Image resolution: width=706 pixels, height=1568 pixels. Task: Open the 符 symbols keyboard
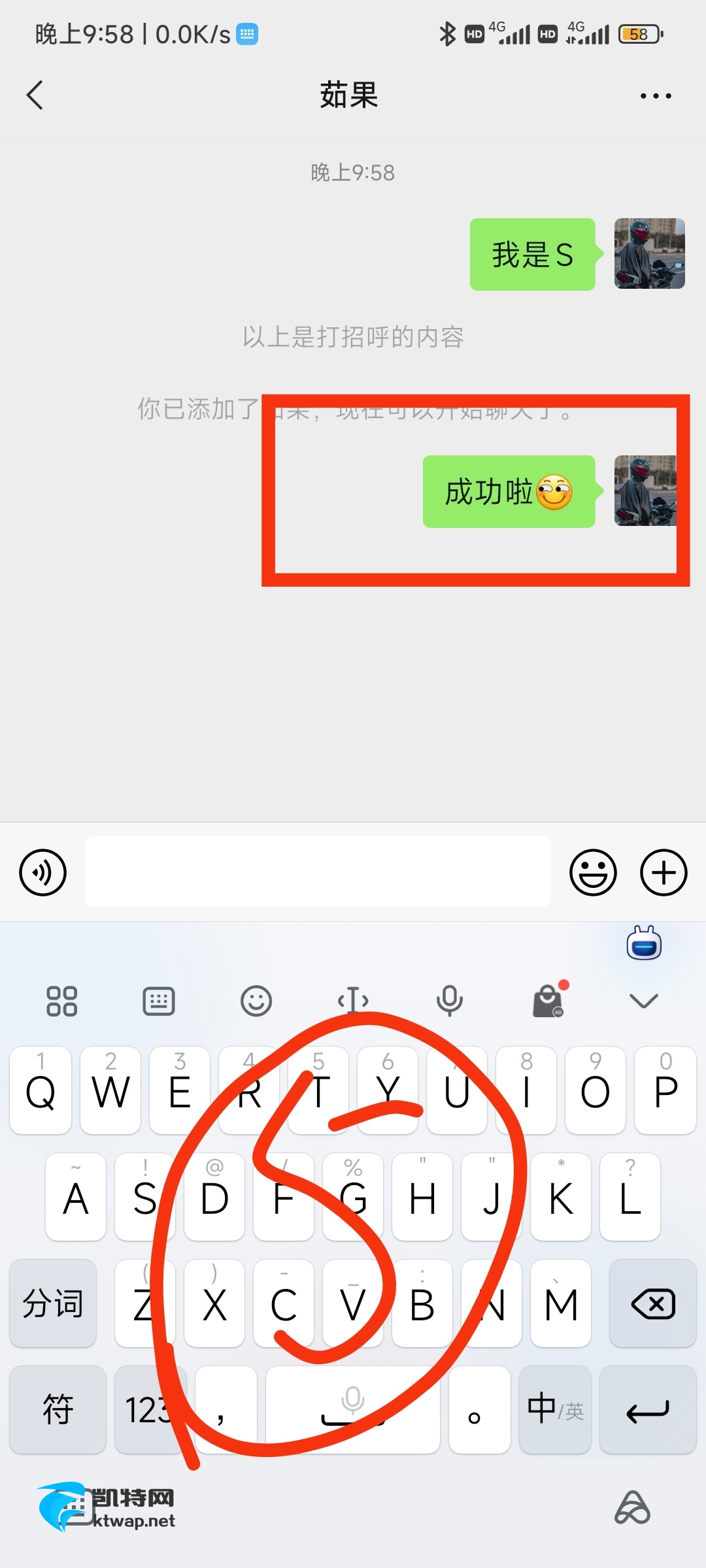[x=58, y=1410]
